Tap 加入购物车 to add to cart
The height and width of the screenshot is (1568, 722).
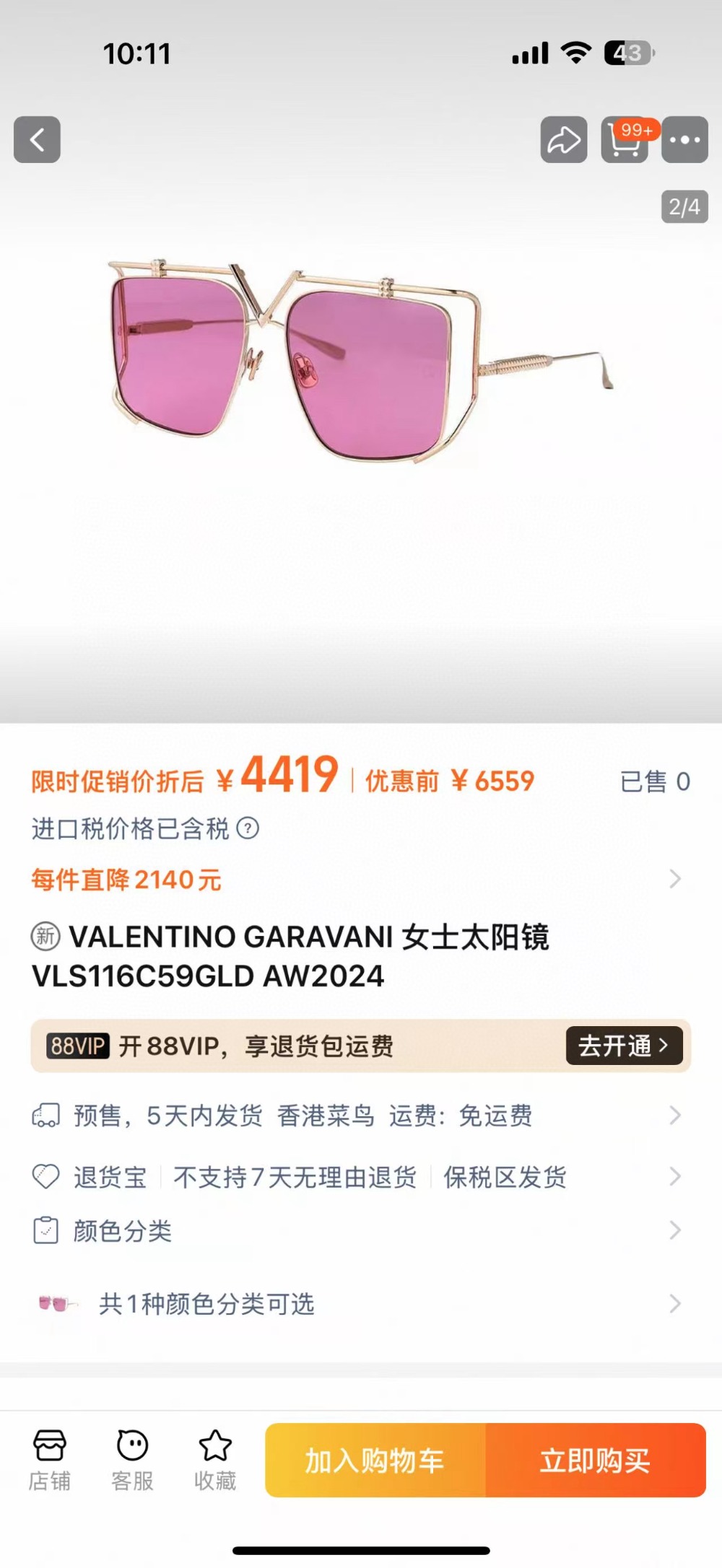click(x=375, y=1460)
